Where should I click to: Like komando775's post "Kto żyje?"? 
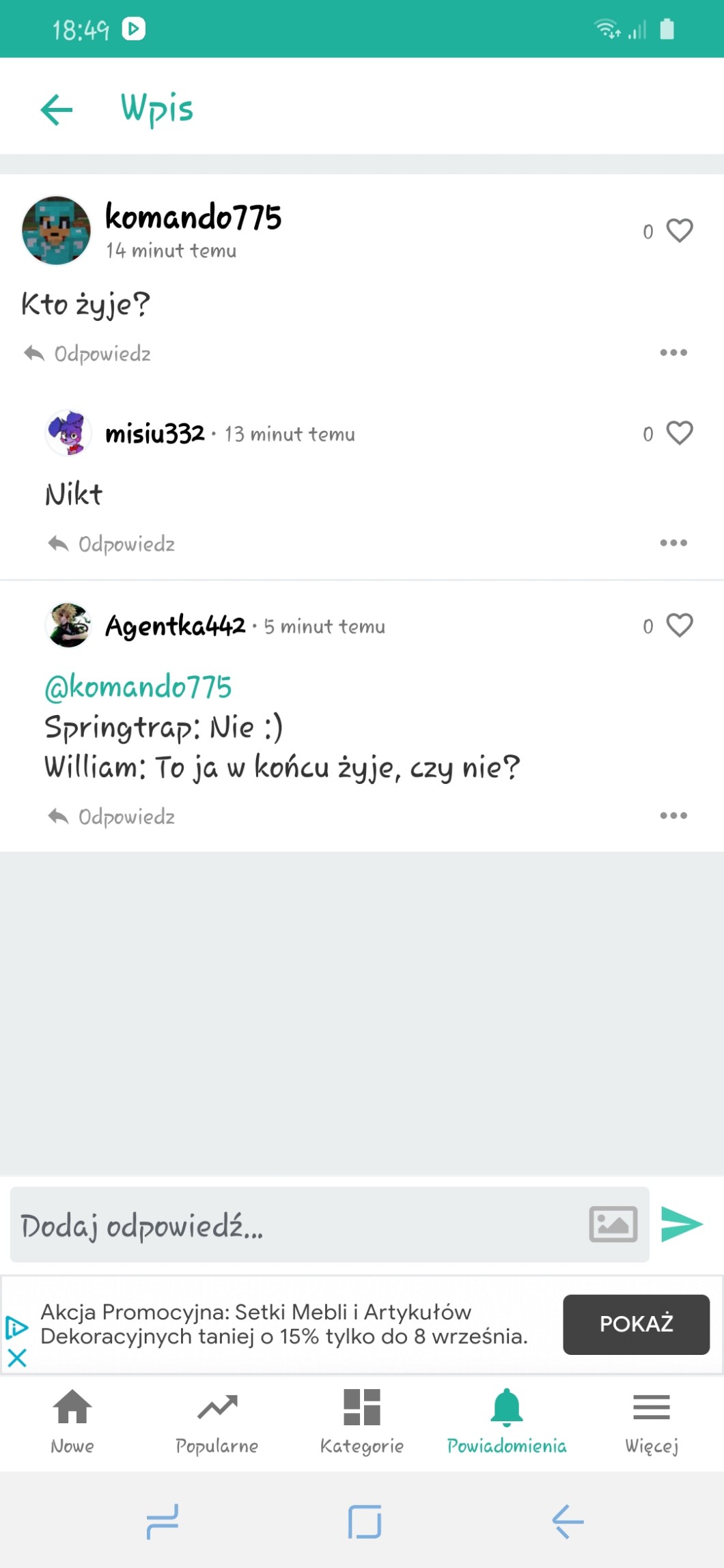[679, 231]
